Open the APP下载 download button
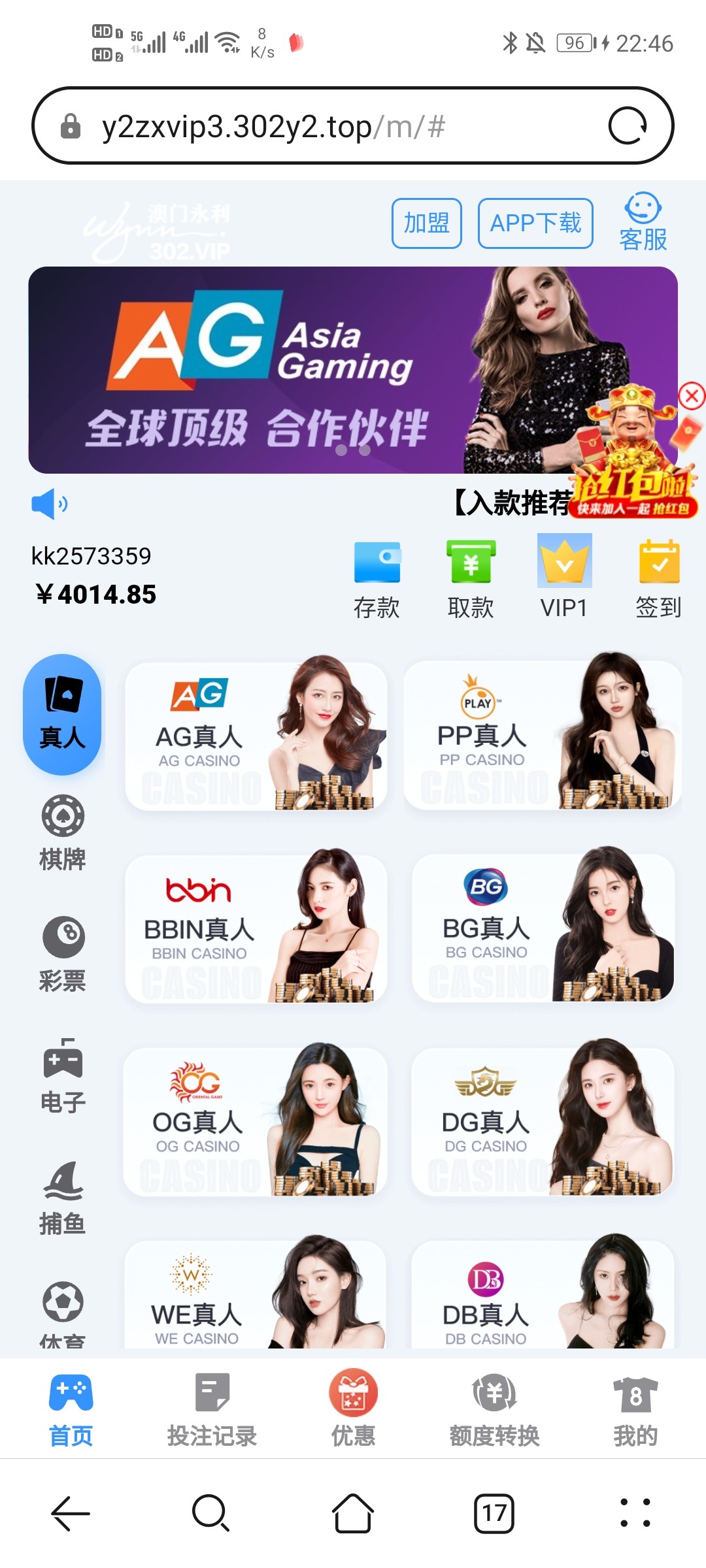706x1568 pixels. click(535, 223)
